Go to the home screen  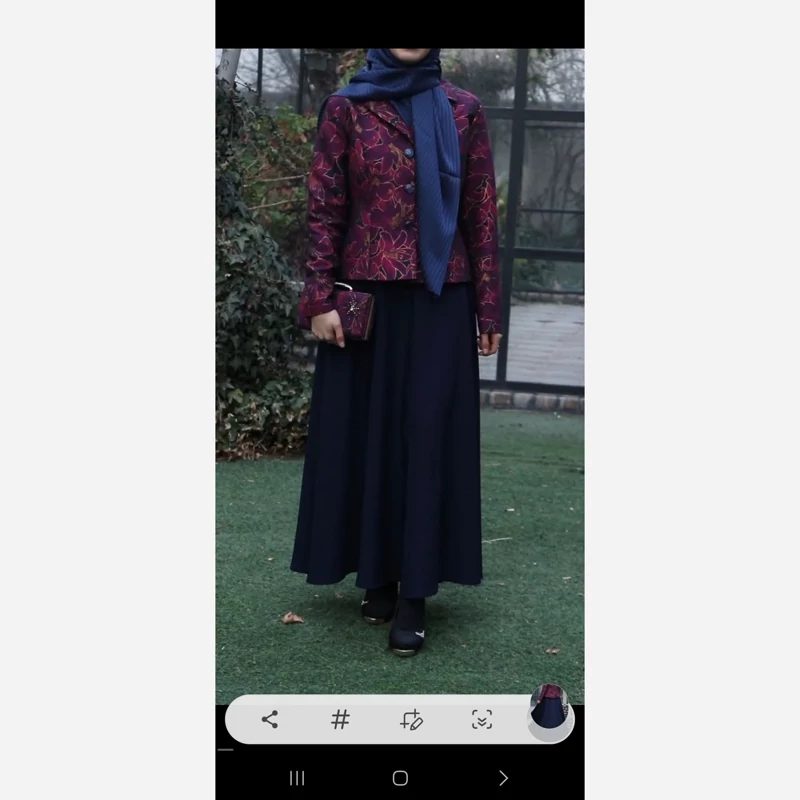(400, 778)
